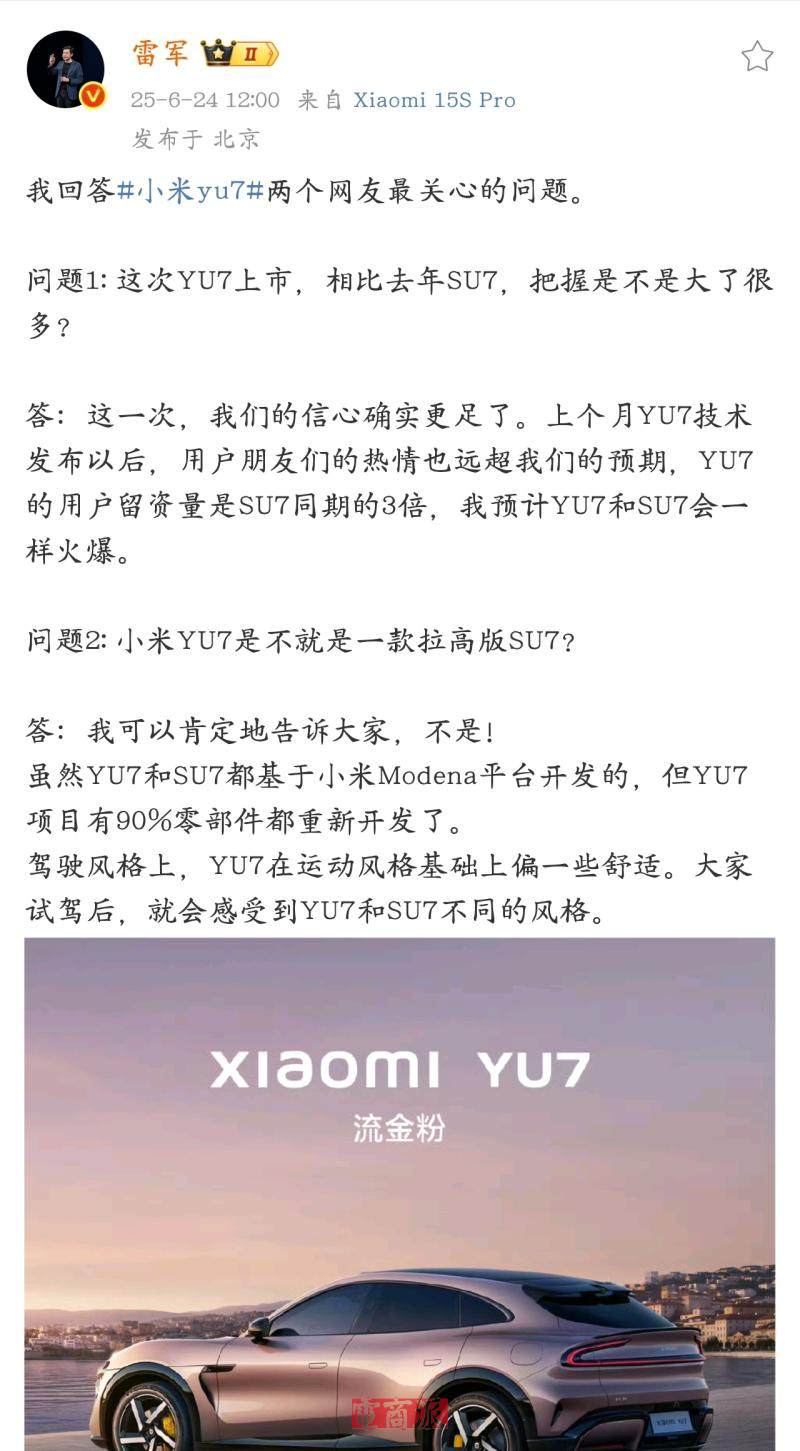
Task: View the Xiaomi YU7 流金粉 post image
Action: [400, 1190]
